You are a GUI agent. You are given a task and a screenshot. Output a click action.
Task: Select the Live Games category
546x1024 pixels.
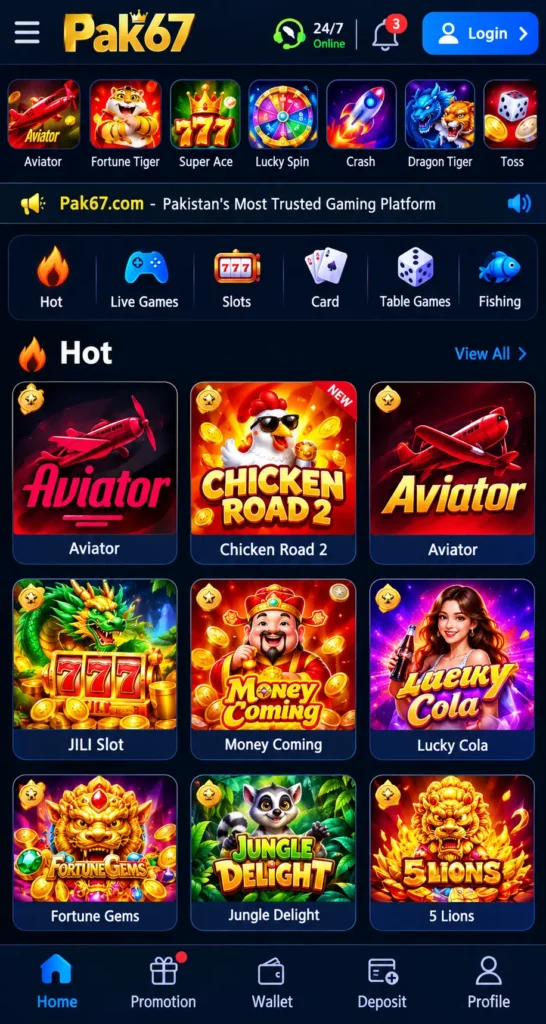(x=144, y=278)
